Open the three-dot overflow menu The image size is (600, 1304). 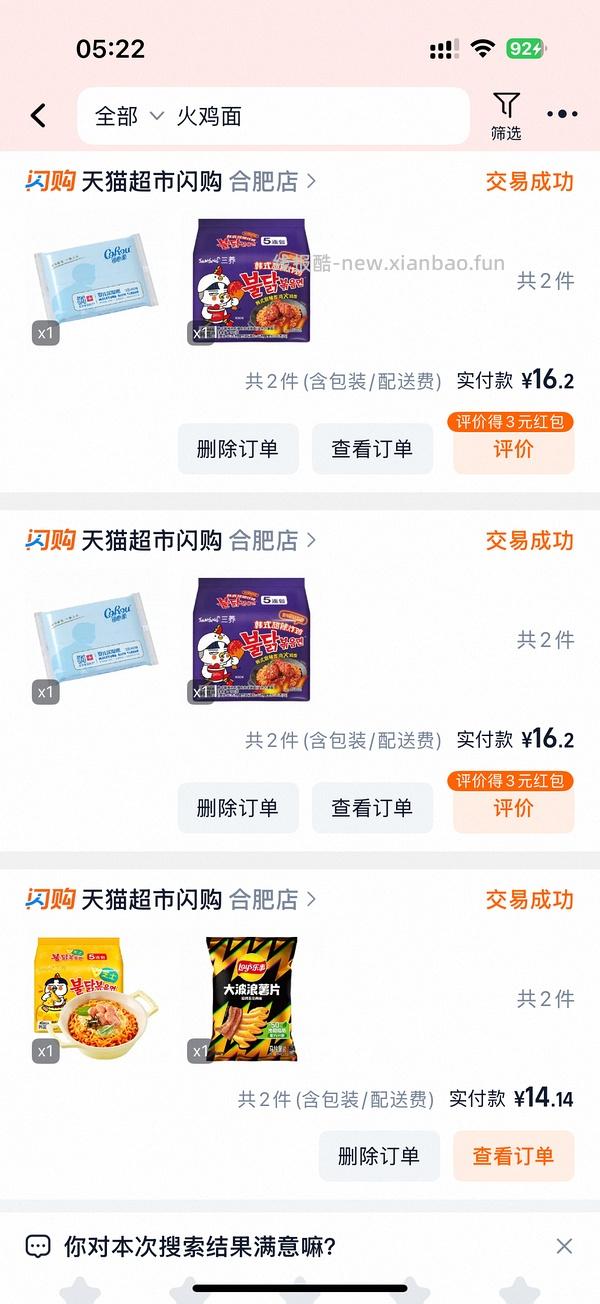click(563, 115)
